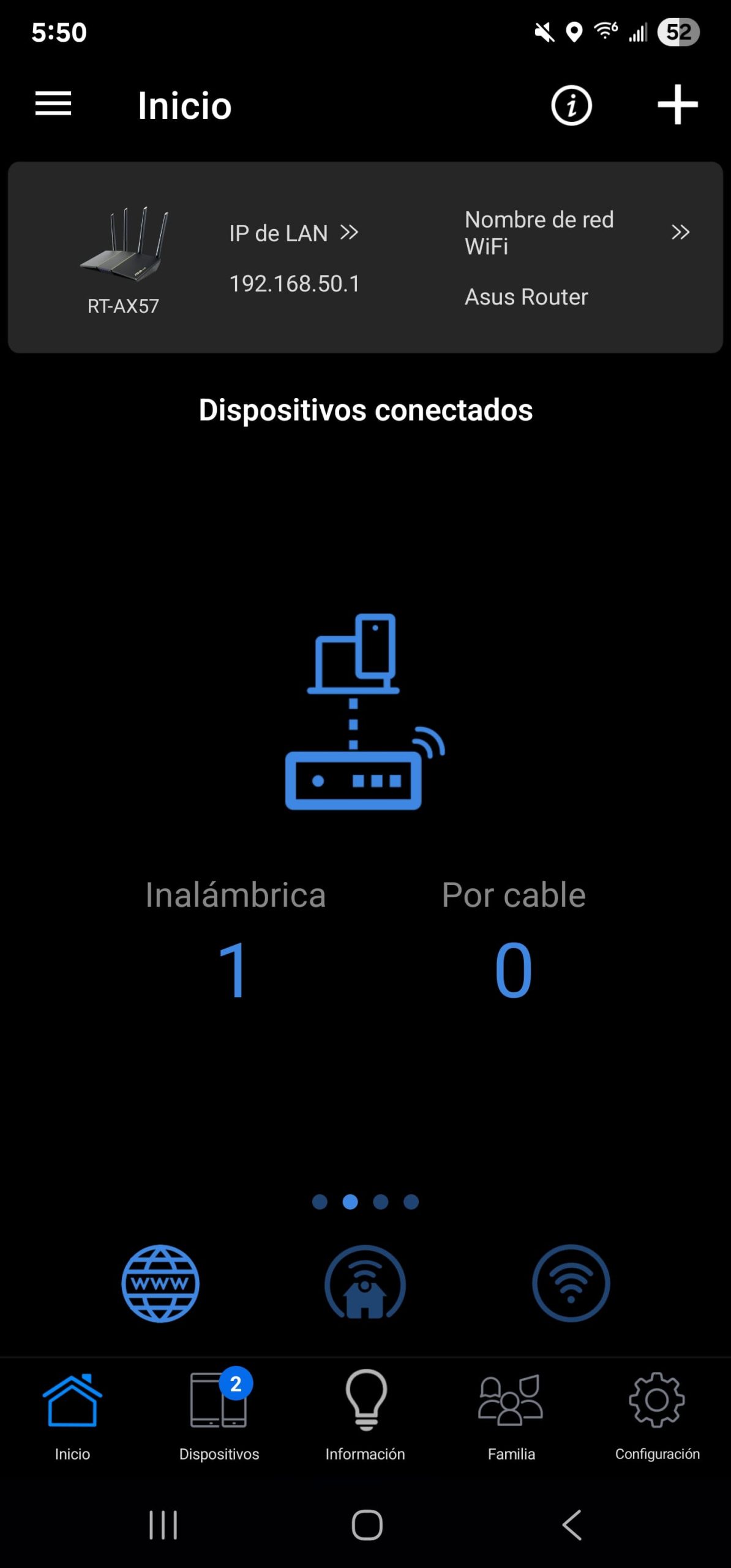Go back with the system back button
The height and width of the screenshot is (1568, 731).
tap(571, 1525)
